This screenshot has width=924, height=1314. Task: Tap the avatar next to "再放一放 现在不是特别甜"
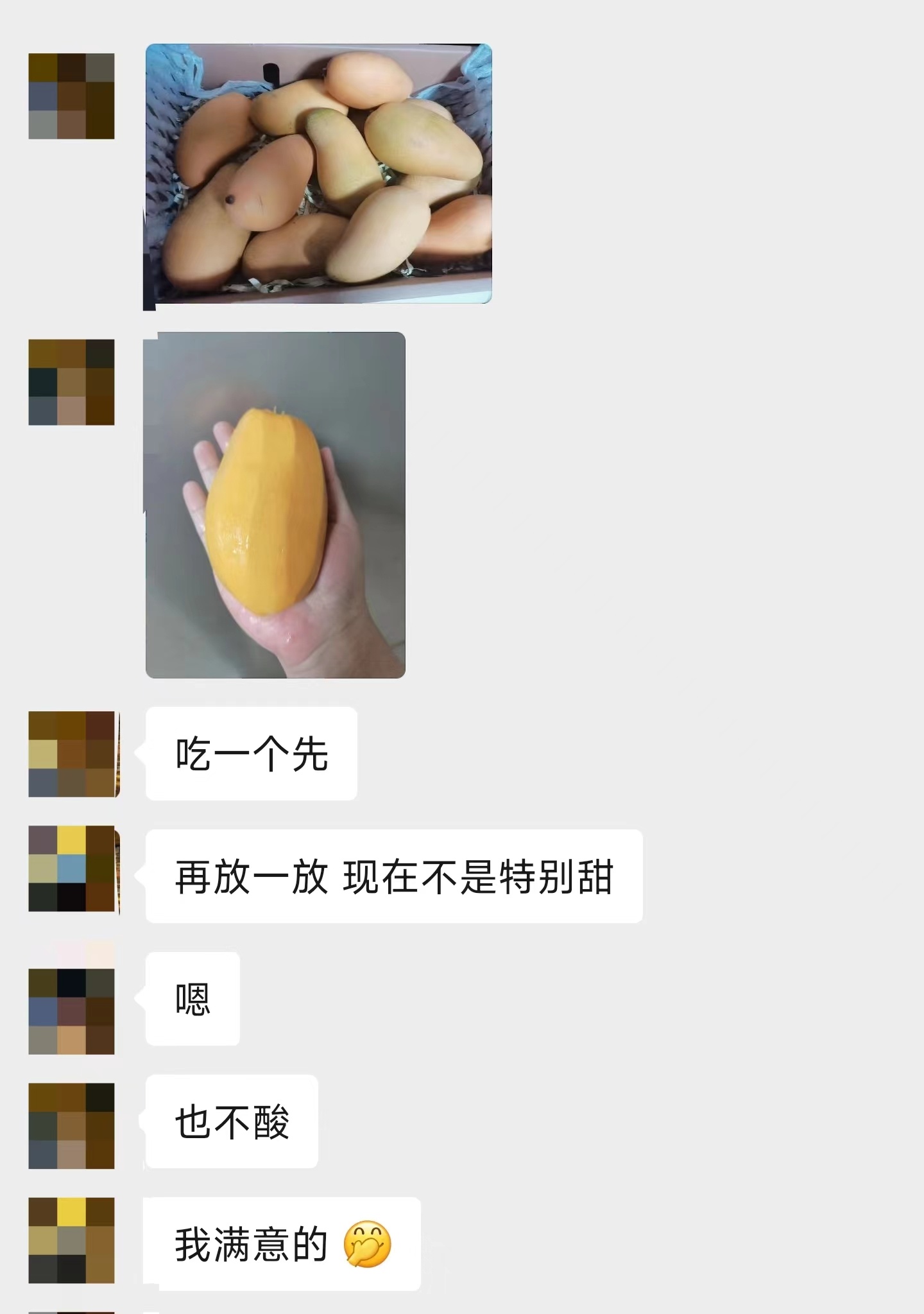coord(72,869)
